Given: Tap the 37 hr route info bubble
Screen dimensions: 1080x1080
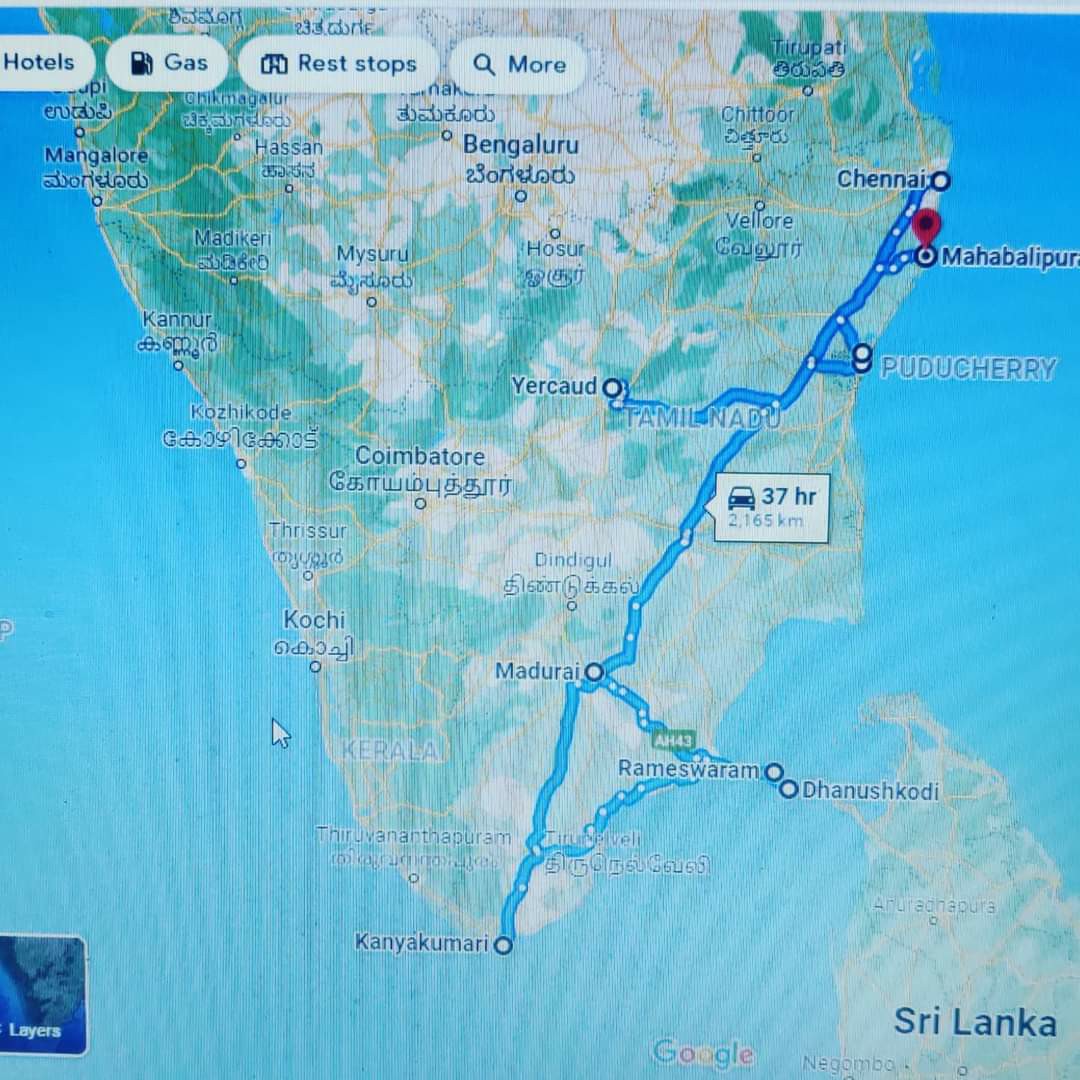Looking at the screenshot, I should (771, 507).
